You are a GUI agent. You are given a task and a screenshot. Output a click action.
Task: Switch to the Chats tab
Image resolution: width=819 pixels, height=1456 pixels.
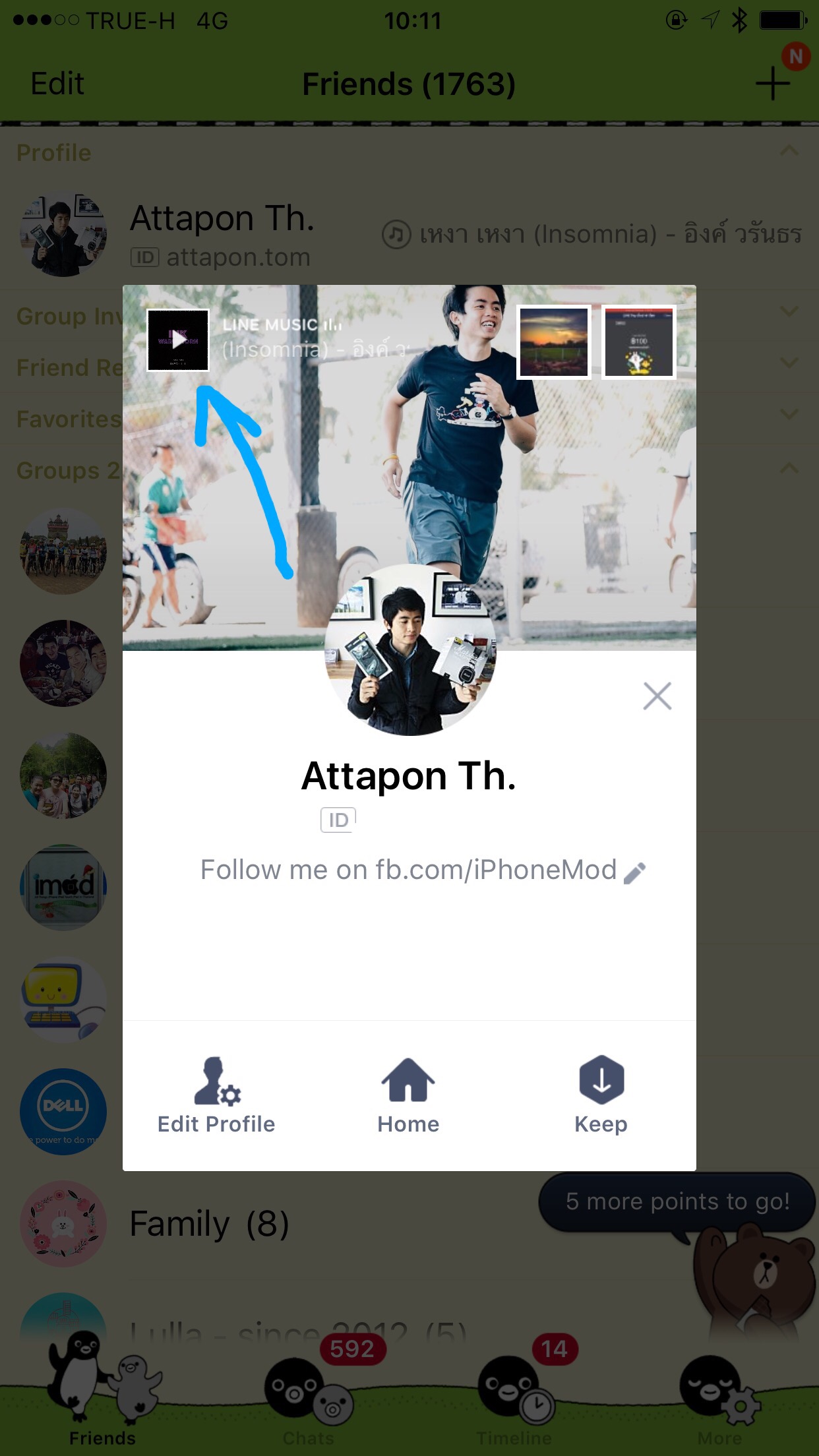click(308, 1398)
